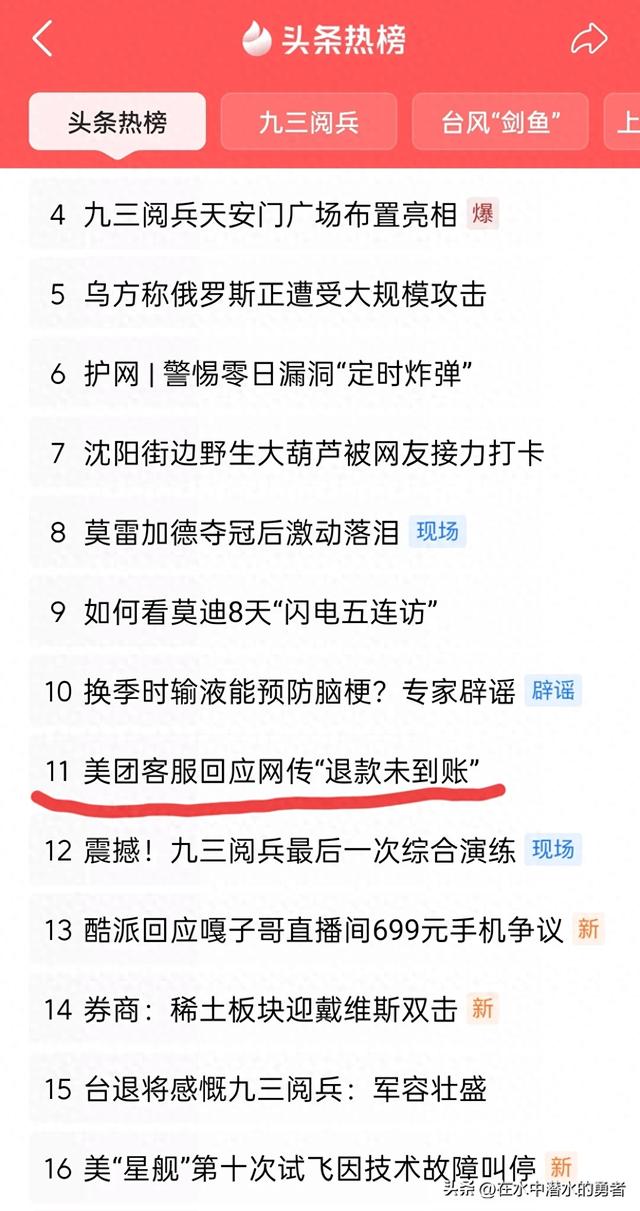This screenshot has width=640, height=1211.
Task: Open 台退将感慨九三阅兵 story
Action: point(285,1089)
